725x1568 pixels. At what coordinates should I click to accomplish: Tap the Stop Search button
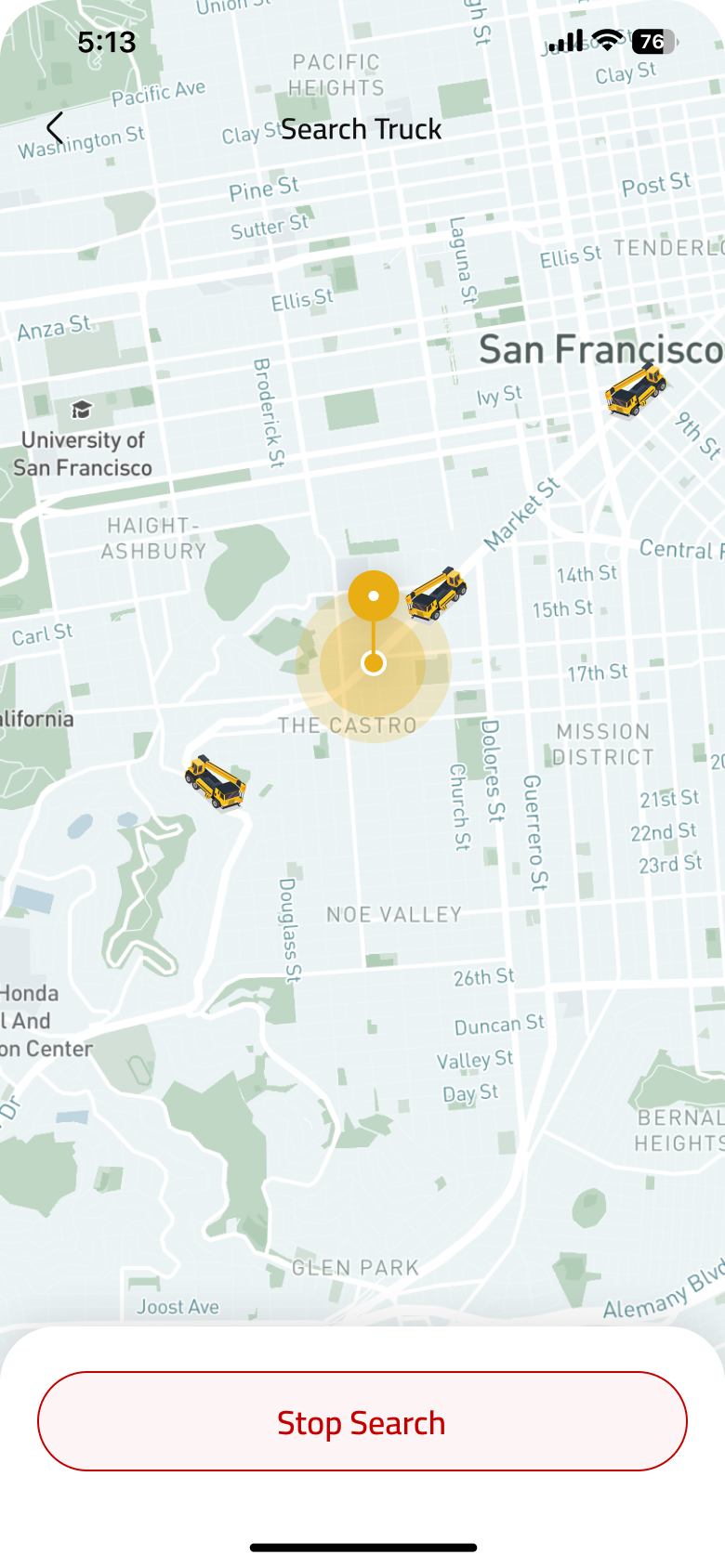pyautogui.click(x=362, y=1421)
